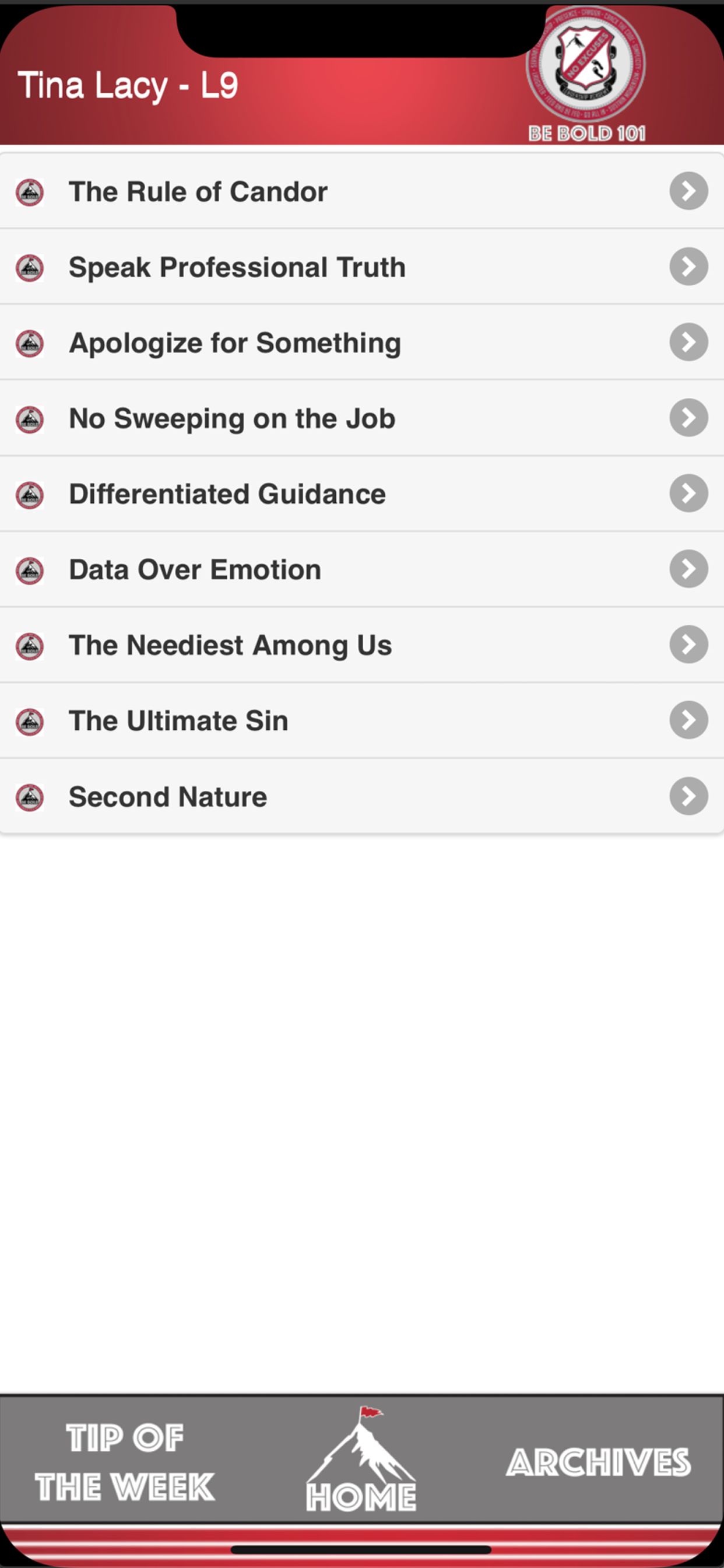The width and height of the screenshot is (724, 1568).
Task: Open The Rule of Candor lesson
Action: [x=362, y=191]
